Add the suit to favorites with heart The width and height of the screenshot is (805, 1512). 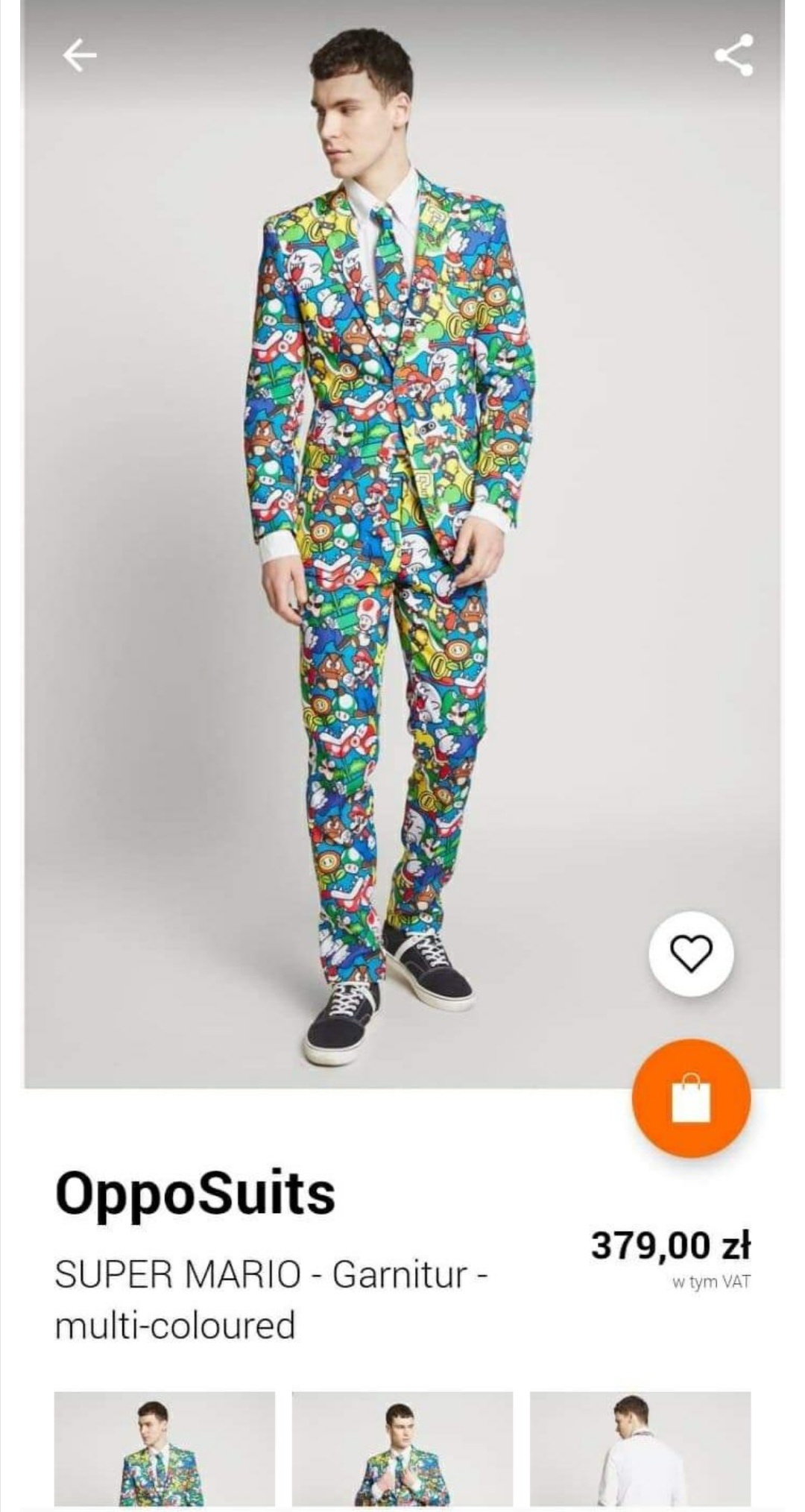coord(691,954)
